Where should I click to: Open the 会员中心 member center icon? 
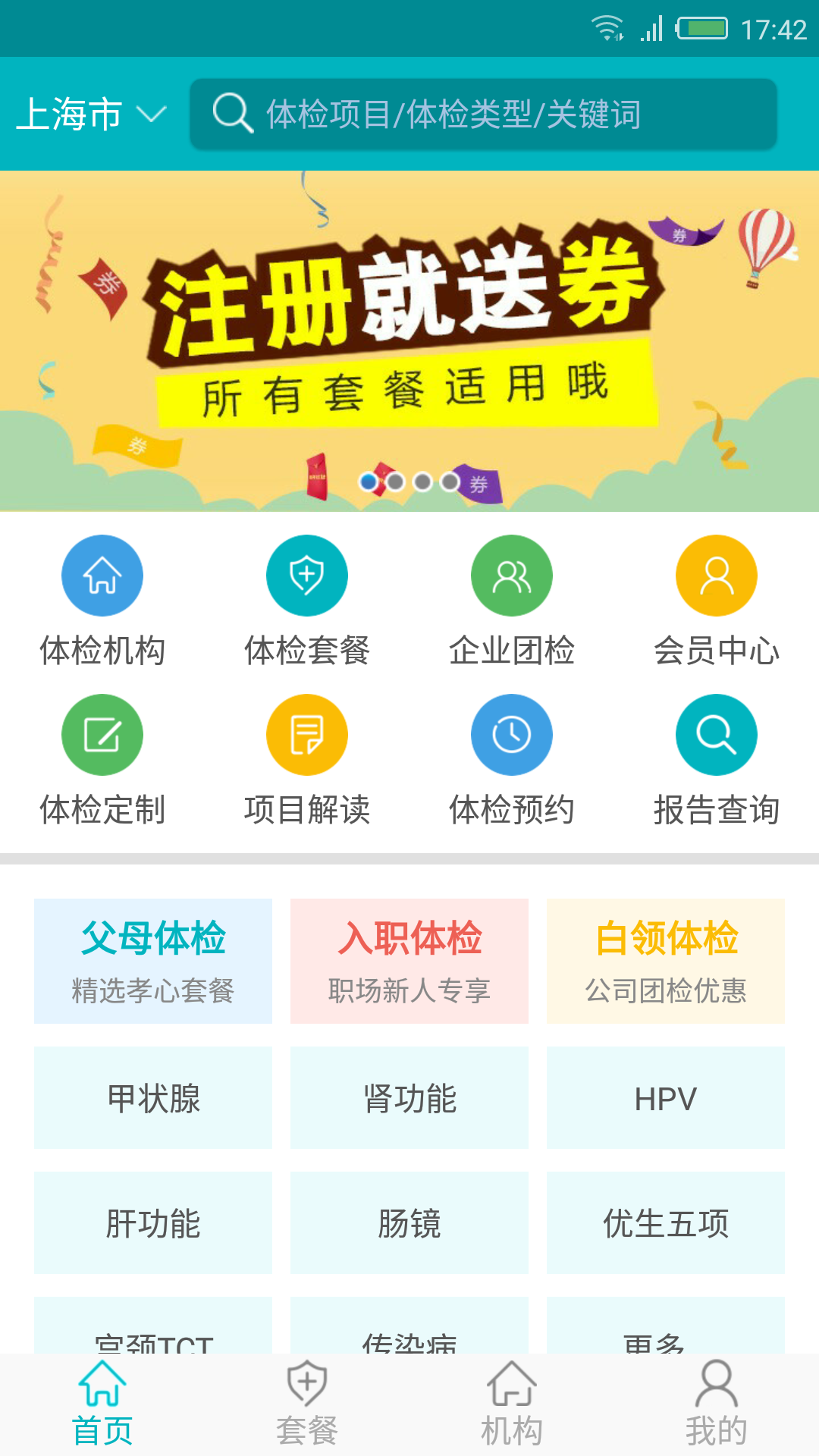point(716,574)
